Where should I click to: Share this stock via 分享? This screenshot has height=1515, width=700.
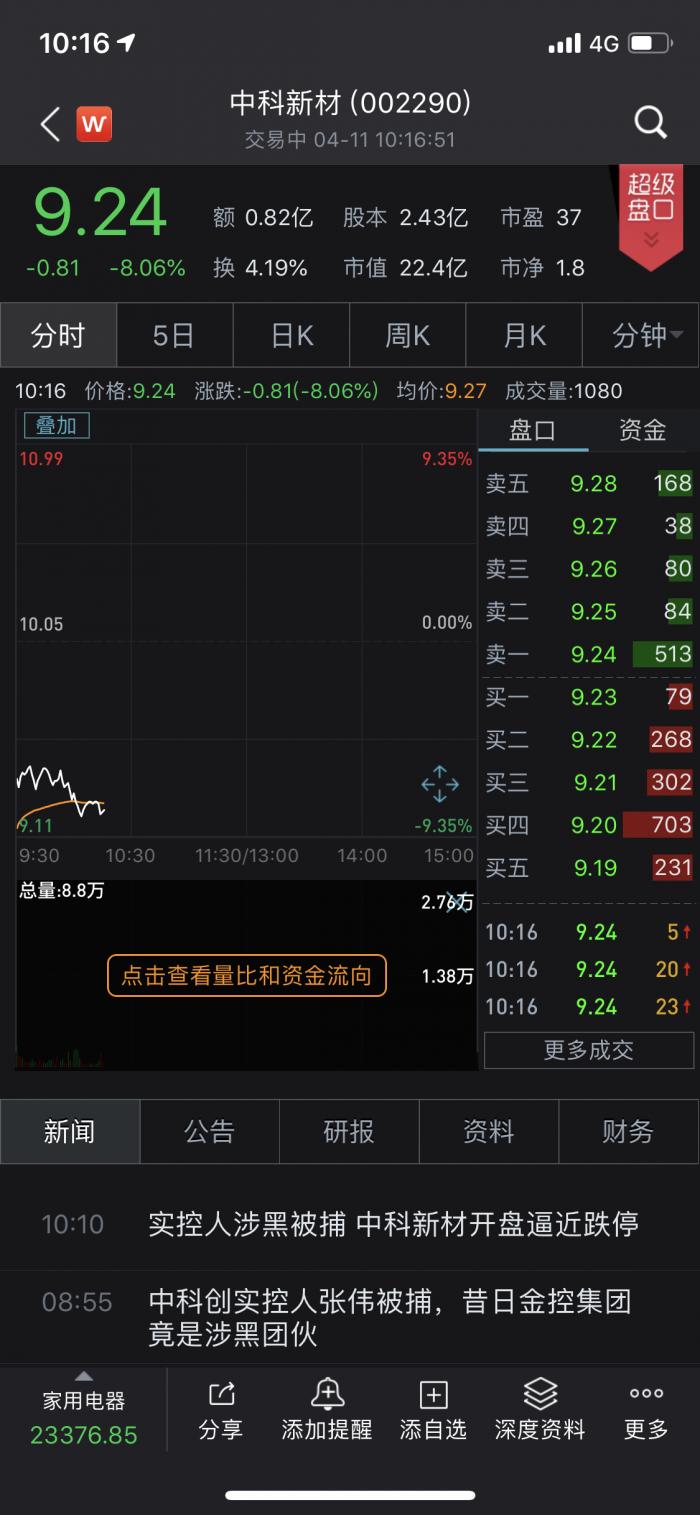point(220,1411)
